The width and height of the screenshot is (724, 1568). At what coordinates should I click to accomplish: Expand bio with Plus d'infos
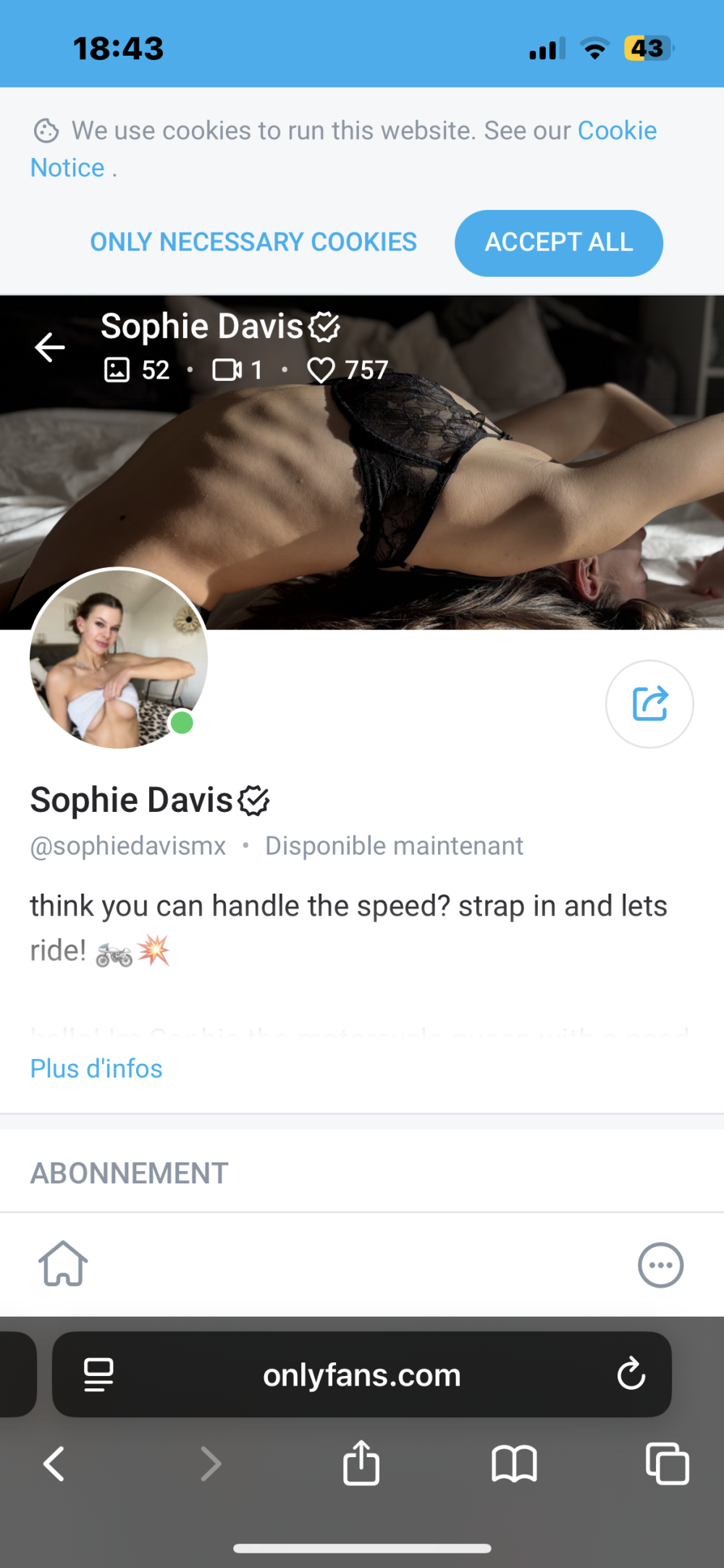pyautogui.click(x=96, y=1068)
